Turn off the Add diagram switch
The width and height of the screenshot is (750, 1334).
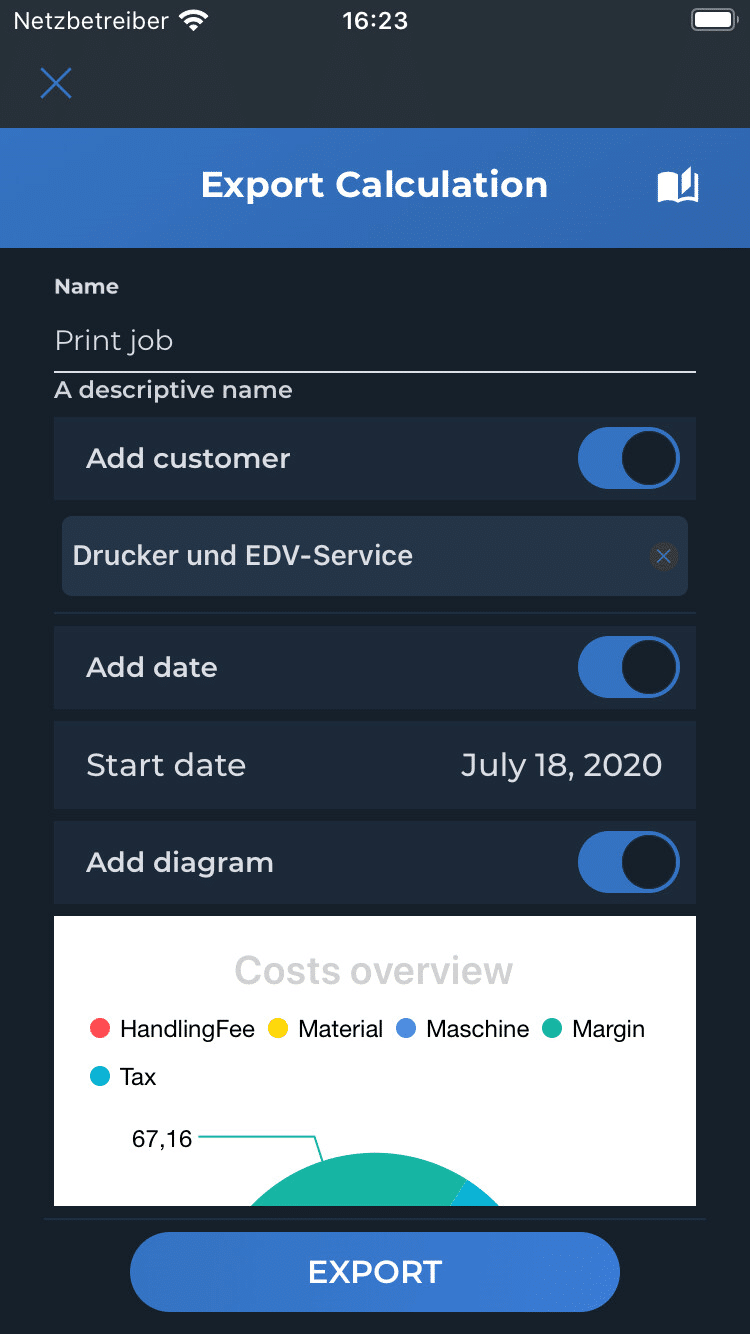pos(628,862)
